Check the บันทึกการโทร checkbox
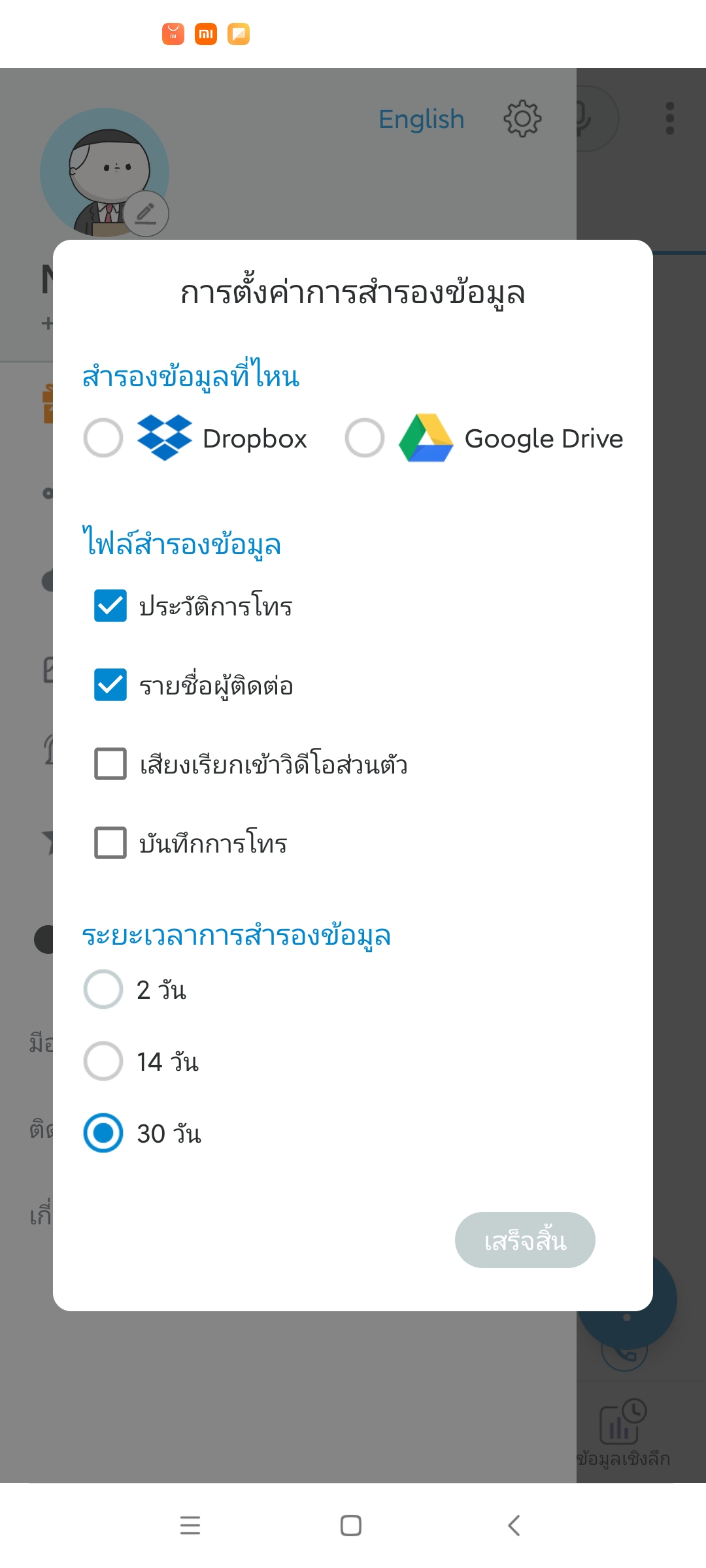Screen dimensions: 706x1568 (x=110, y=843)
